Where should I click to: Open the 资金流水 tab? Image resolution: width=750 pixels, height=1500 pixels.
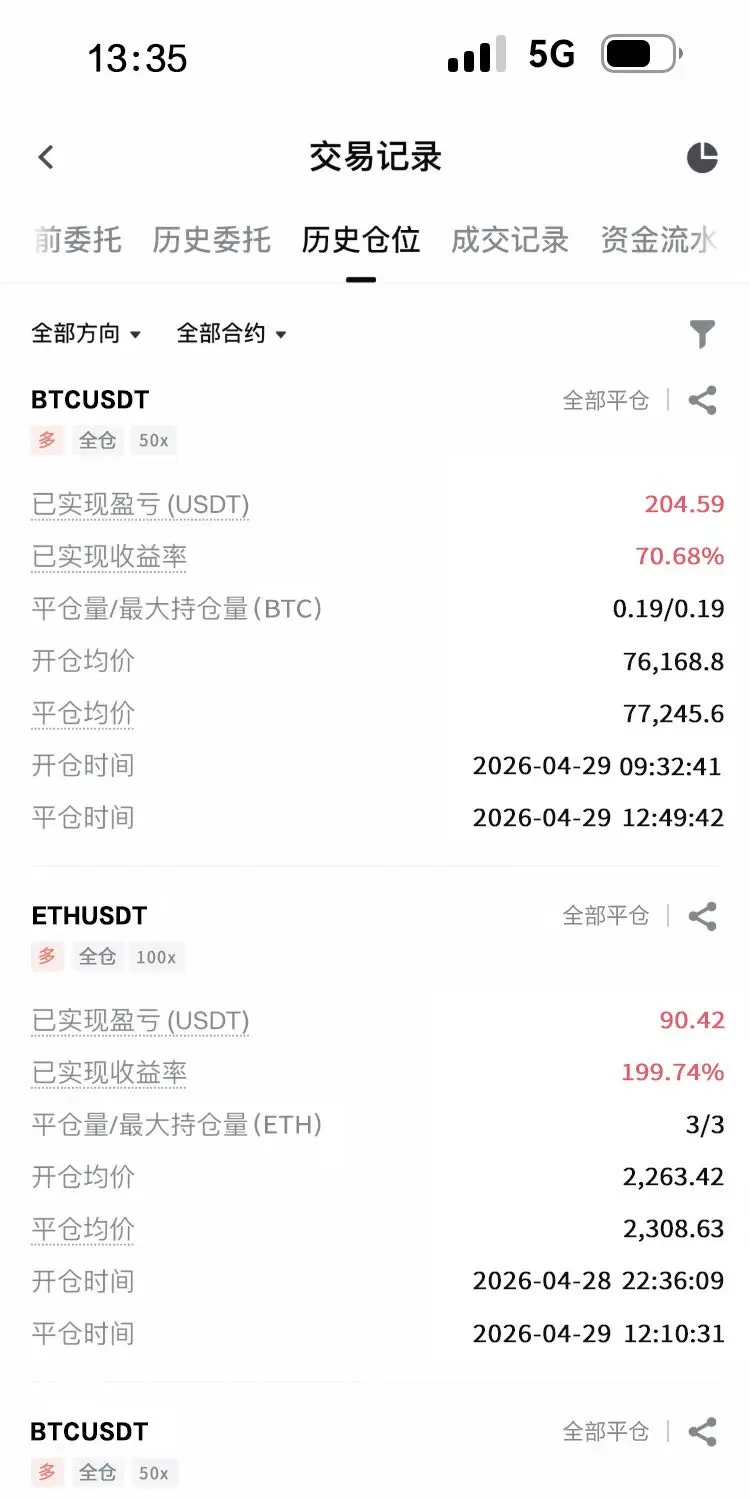click(658, 240)
